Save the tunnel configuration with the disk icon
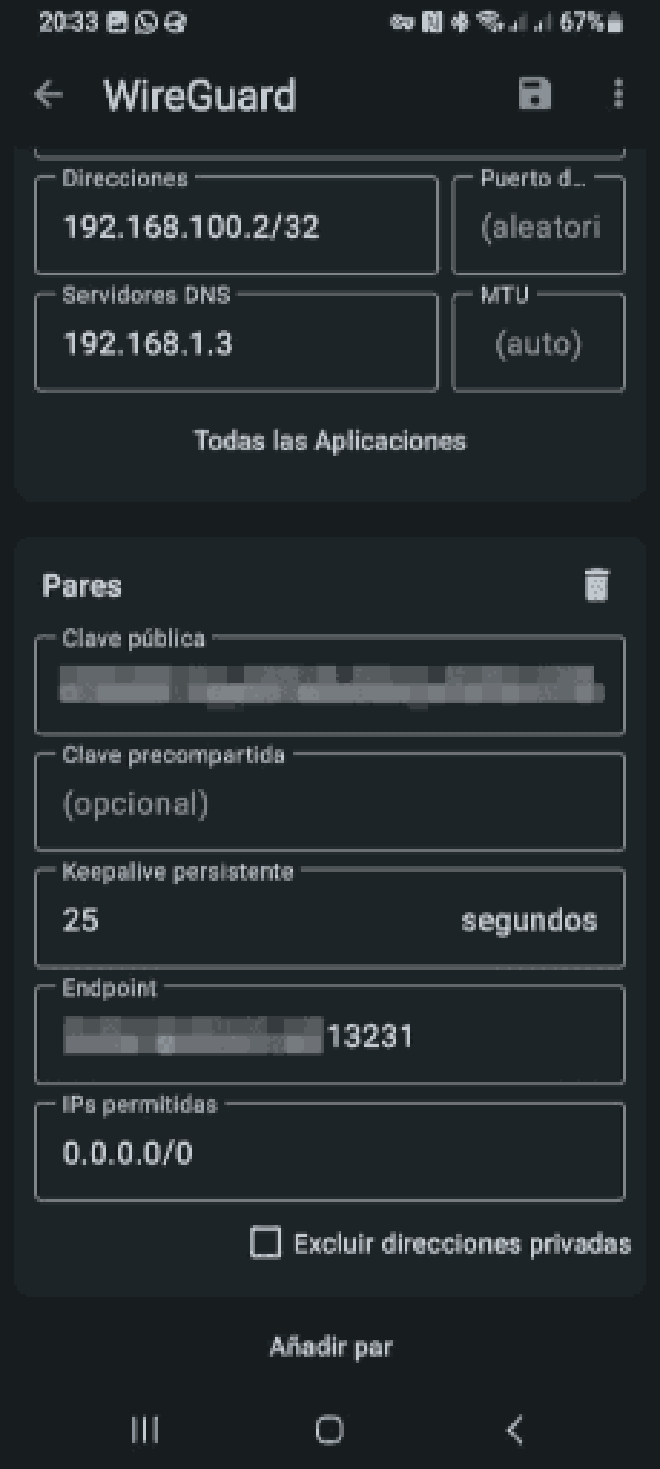This screenshot has width=660, height=1469. click(x=535, y=94)
